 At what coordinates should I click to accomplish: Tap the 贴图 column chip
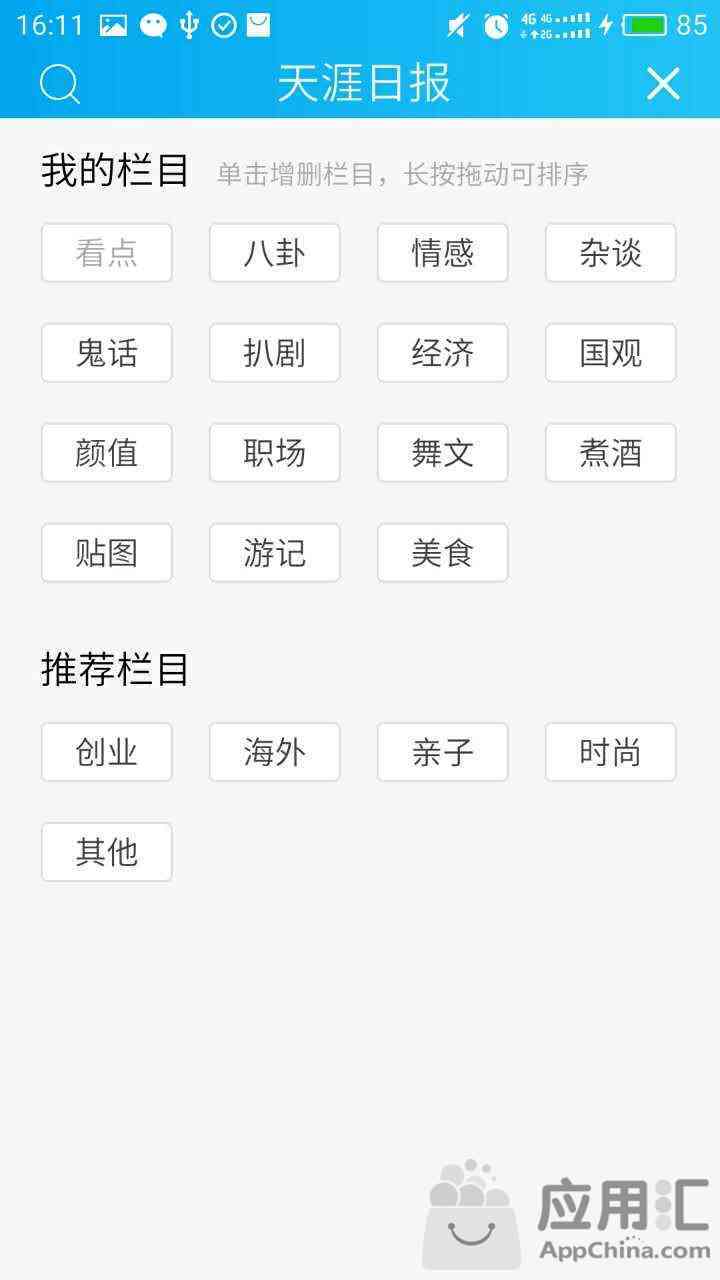pyautogui.click(x=107, y=552)
